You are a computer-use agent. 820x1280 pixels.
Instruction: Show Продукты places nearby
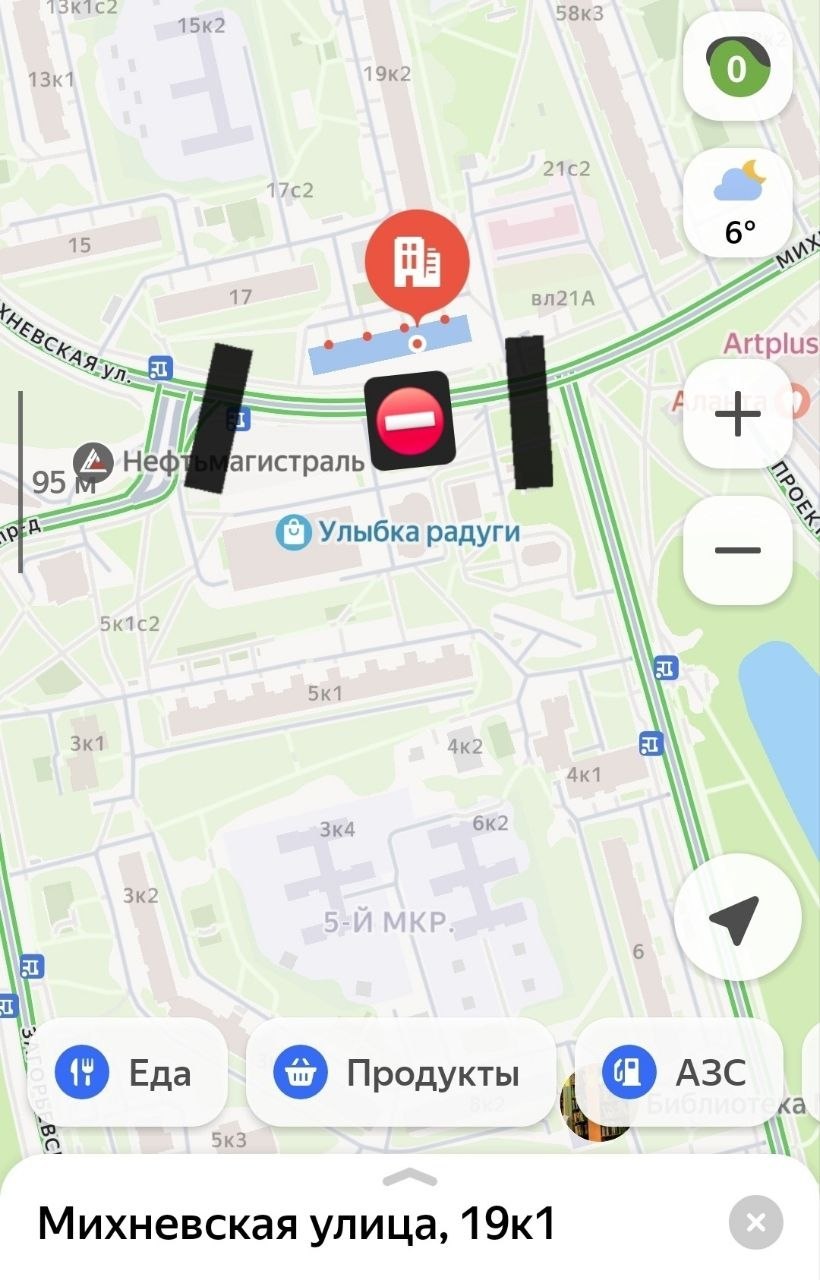point(400,1073)
